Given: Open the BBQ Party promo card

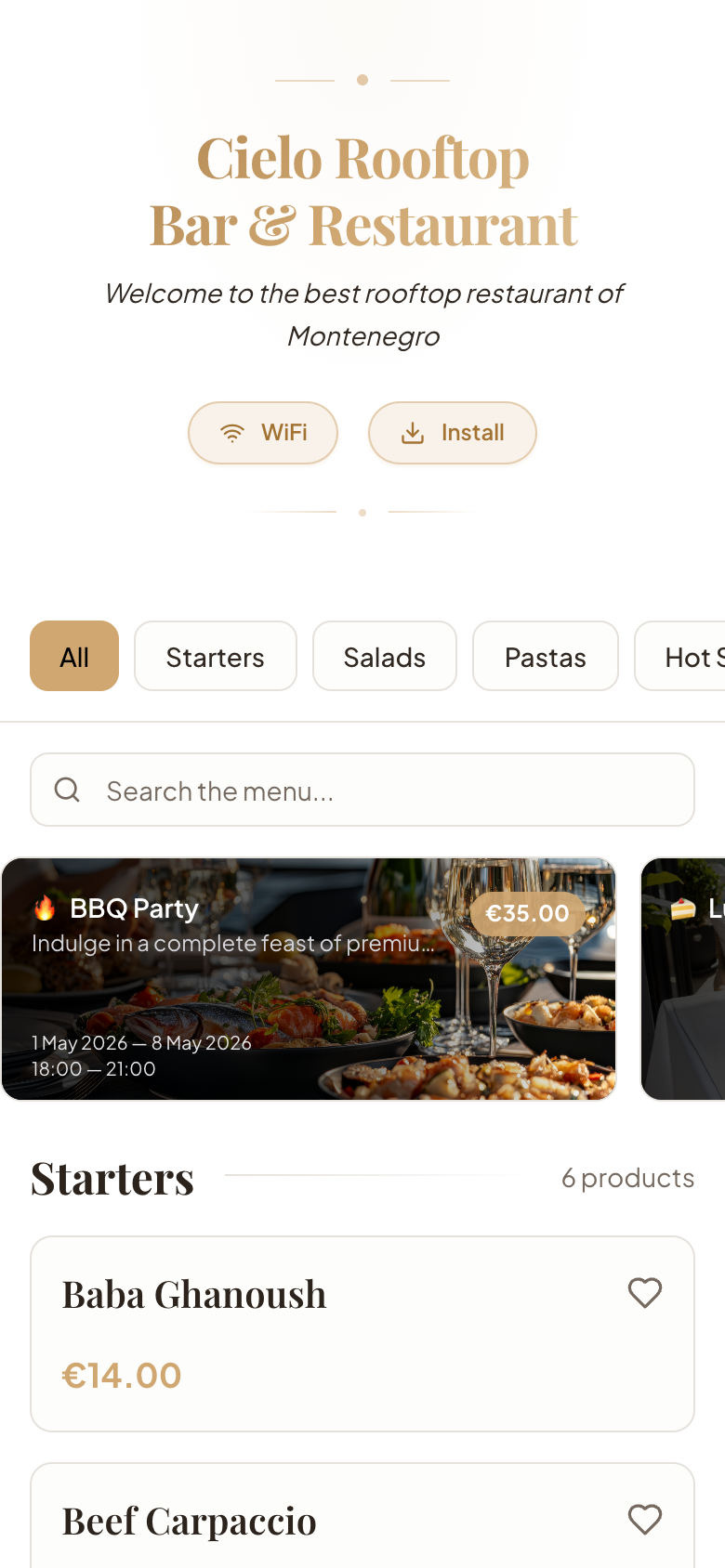Looking at the screenshot, I should tap(309, 979).
